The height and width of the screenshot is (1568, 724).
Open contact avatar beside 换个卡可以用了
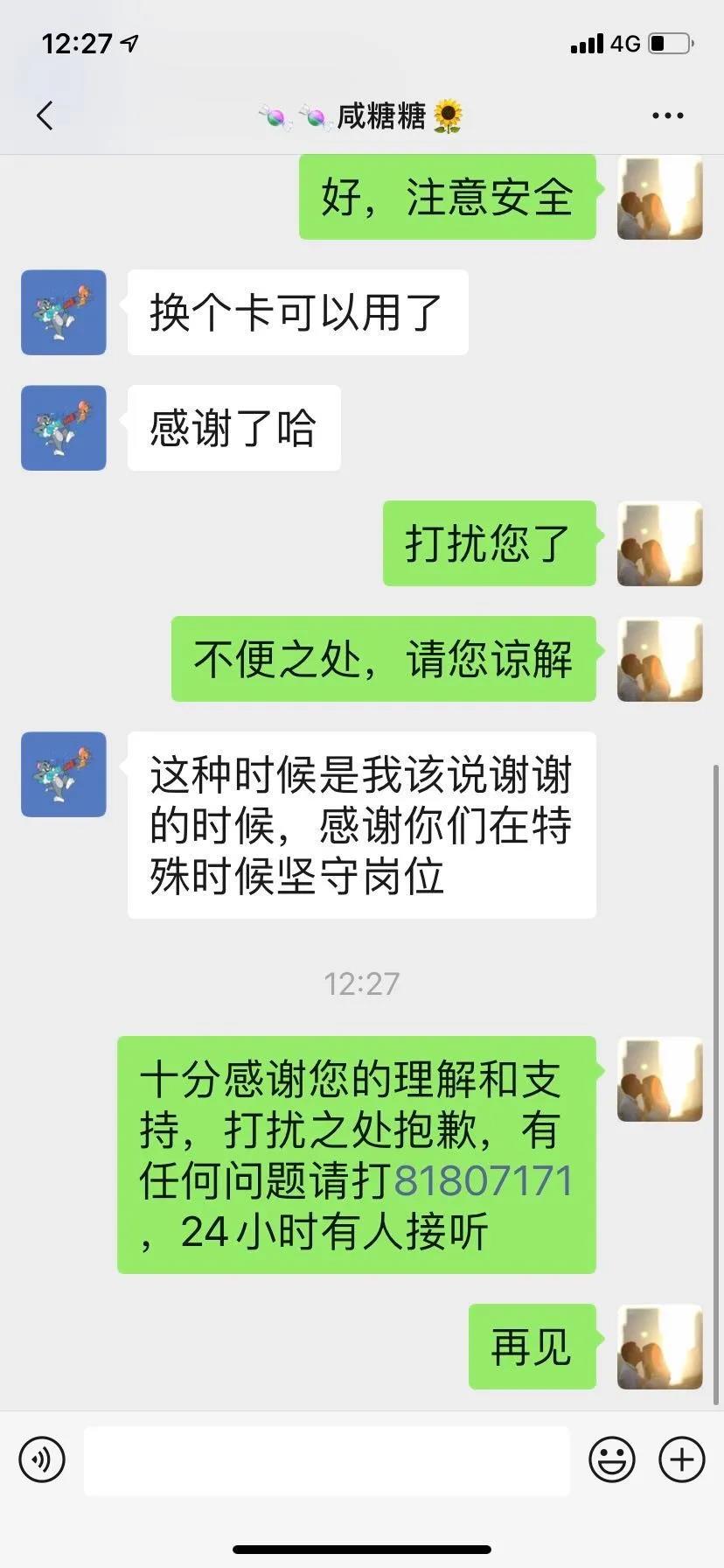64,312
